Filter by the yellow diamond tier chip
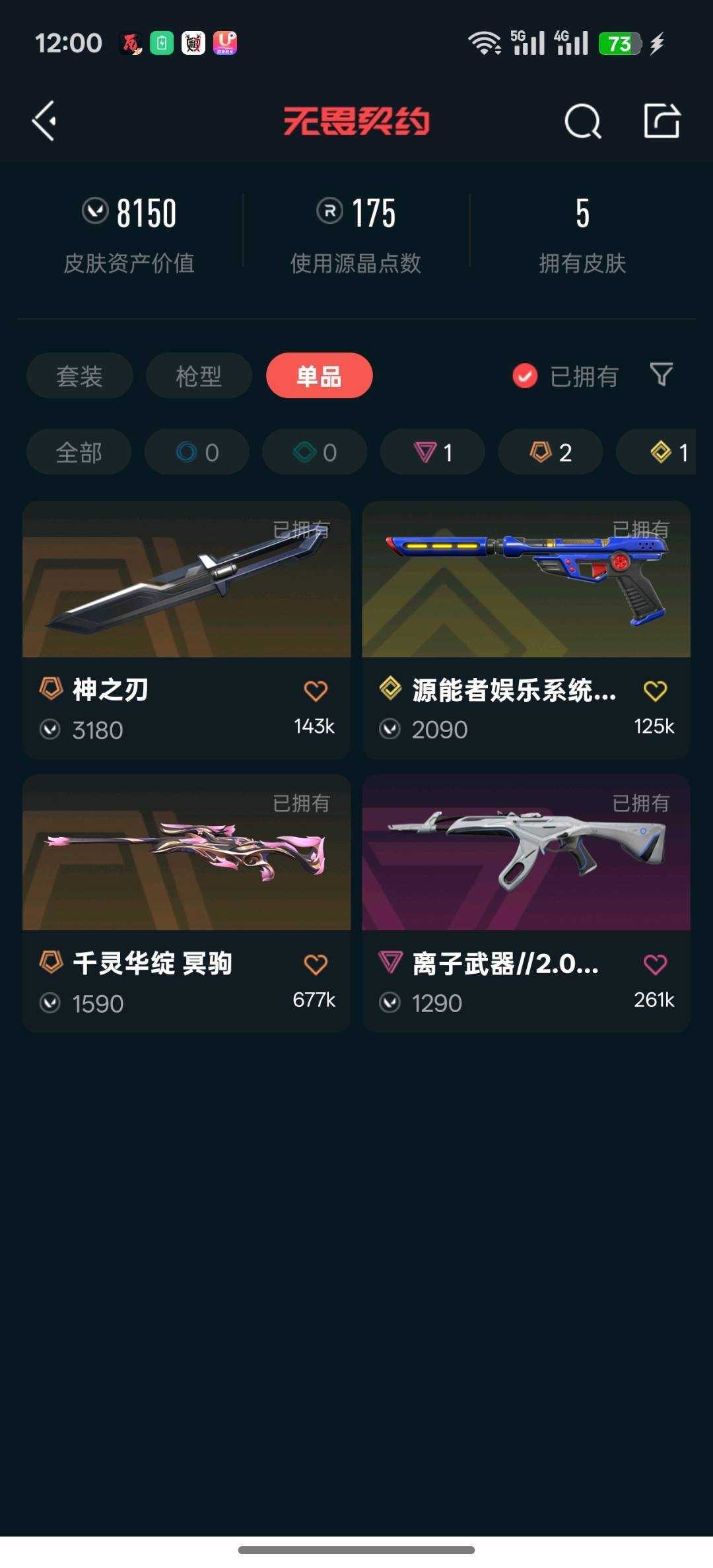Screen dimensions: 713x1568 pos(667,452)
